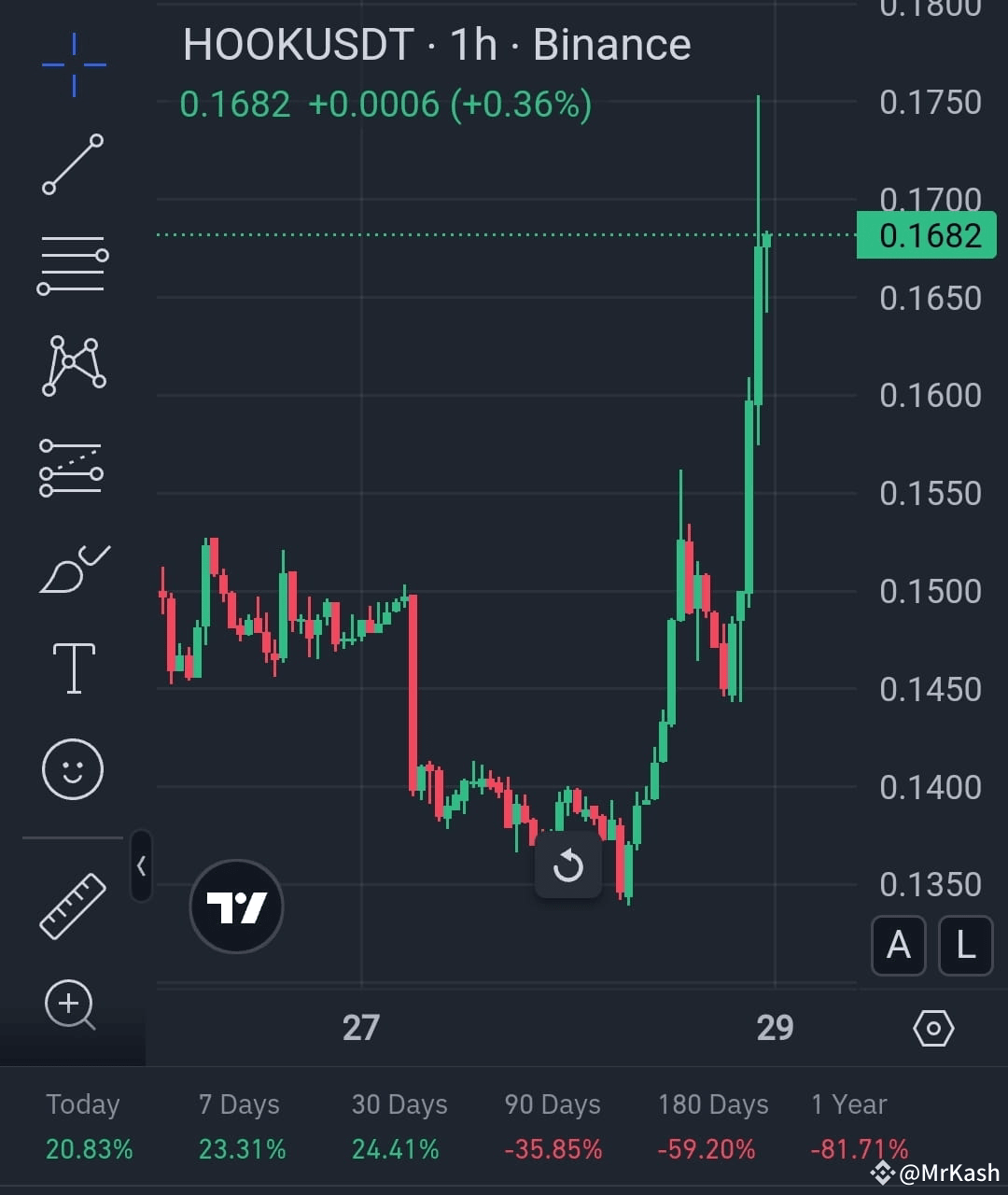Open the emoji stickers tool
This screenshot has width=1008, height=1195.
(x=74, y=769)
